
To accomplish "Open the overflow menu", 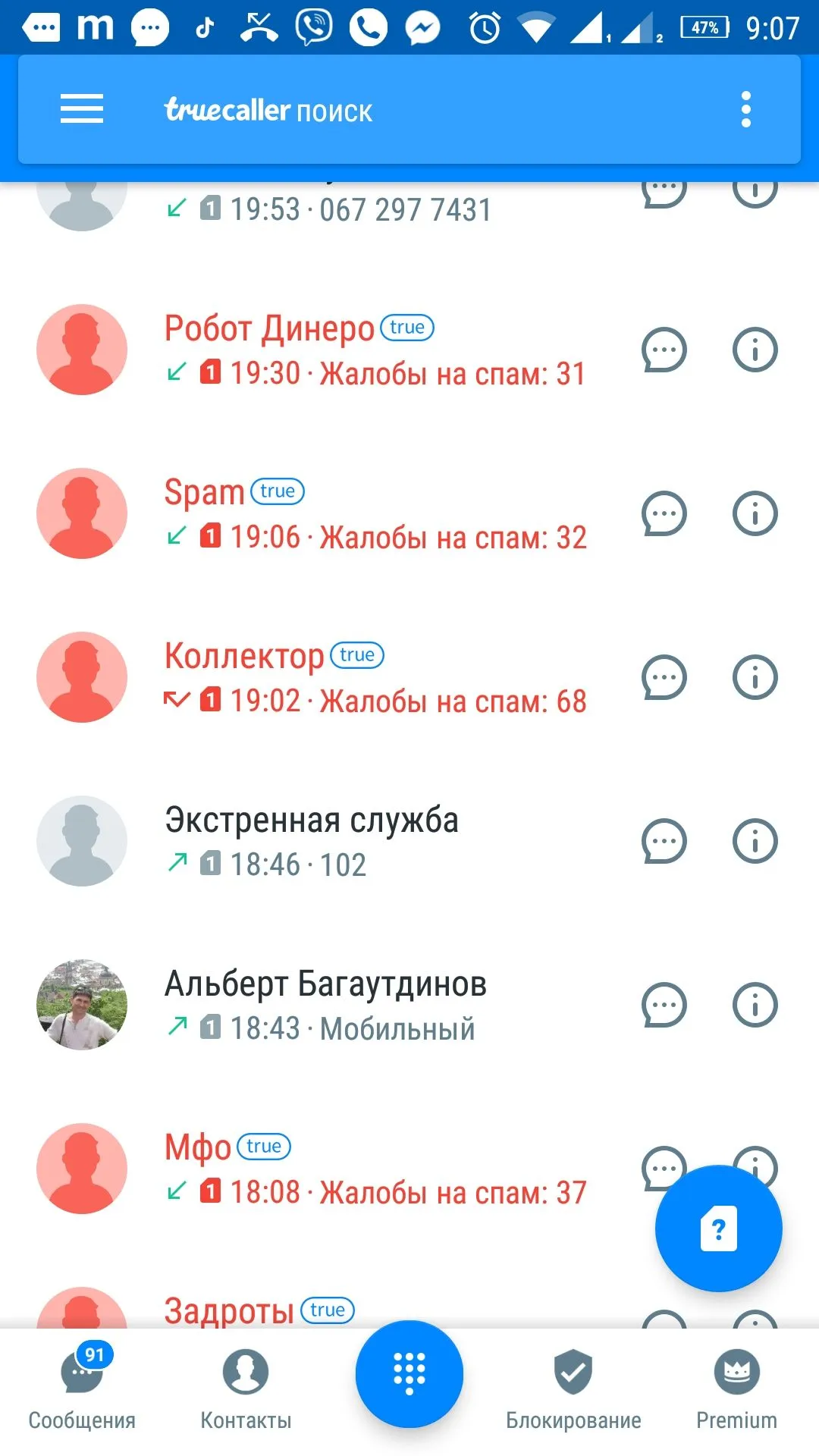I will (x=746, y=110).
